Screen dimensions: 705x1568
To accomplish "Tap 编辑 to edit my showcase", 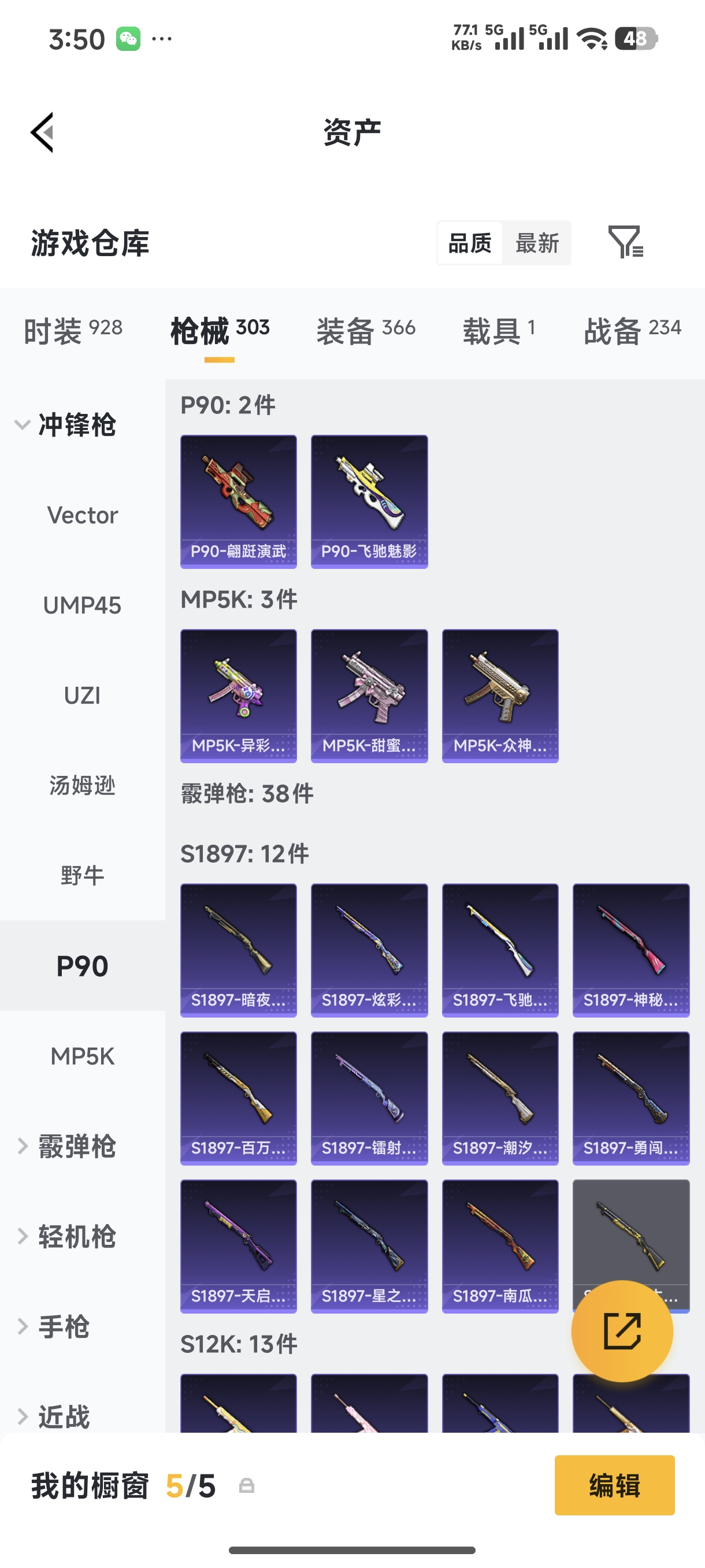I will point(614,1485).
